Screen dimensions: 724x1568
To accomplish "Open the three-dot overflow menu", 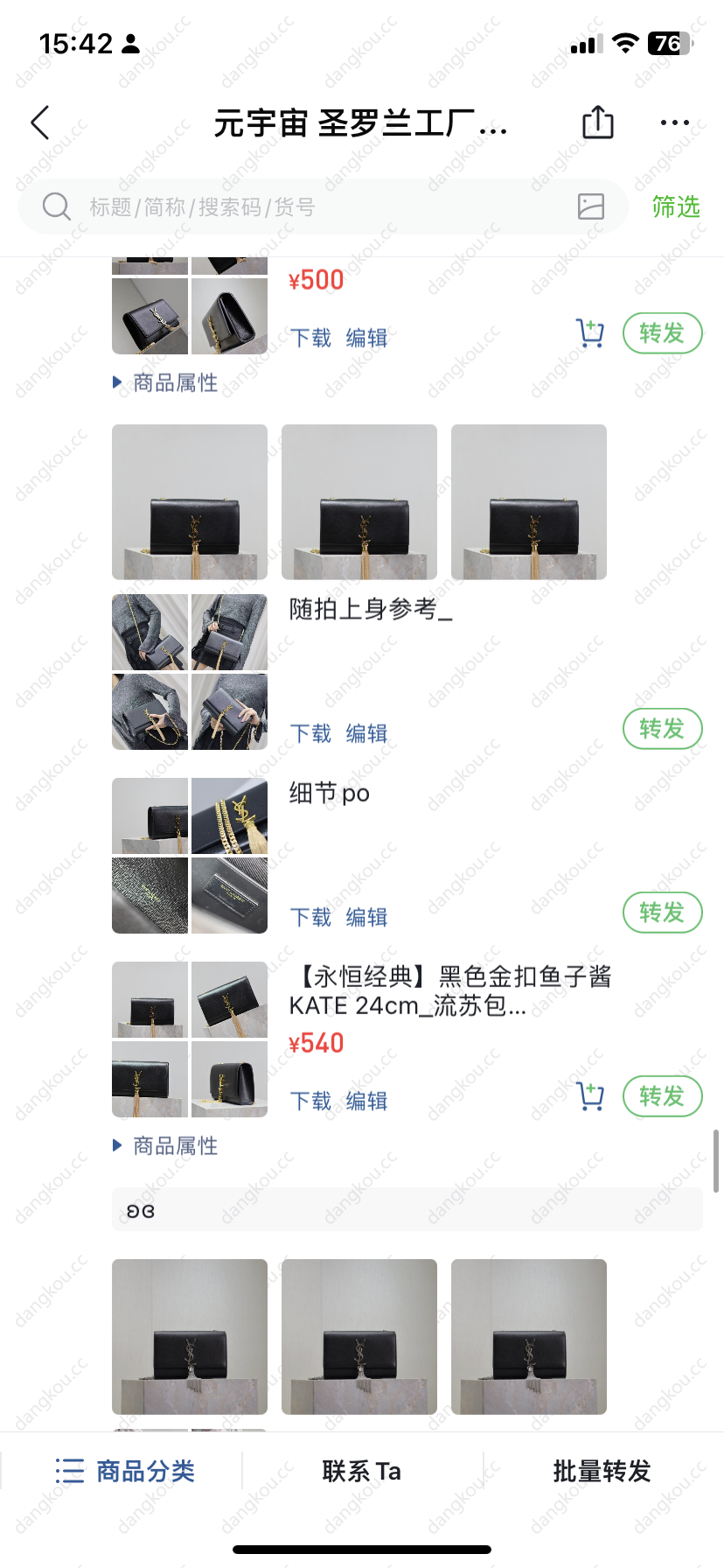I will point(675,123).
